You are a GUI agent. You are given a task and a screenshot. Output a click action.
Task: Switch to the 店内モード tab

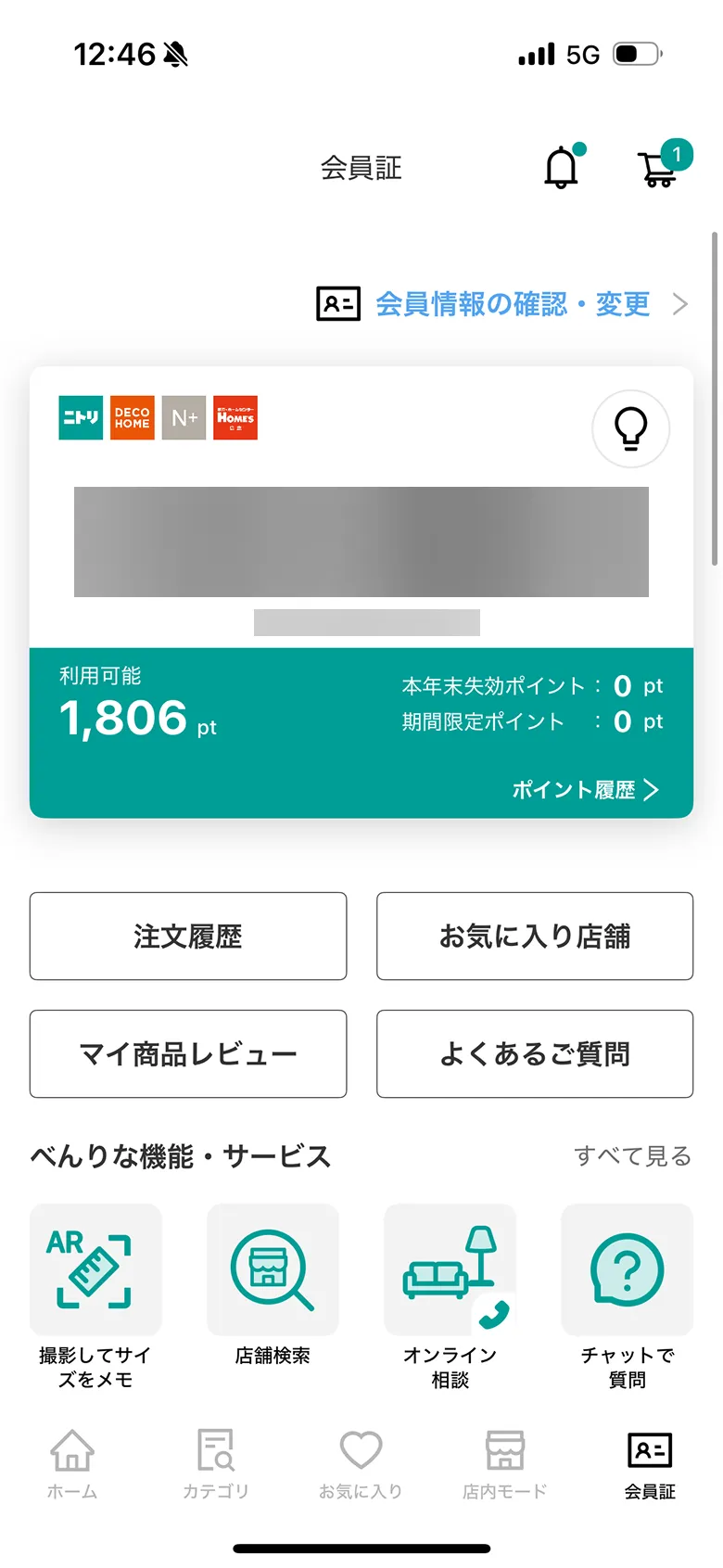coord(505,1463)
